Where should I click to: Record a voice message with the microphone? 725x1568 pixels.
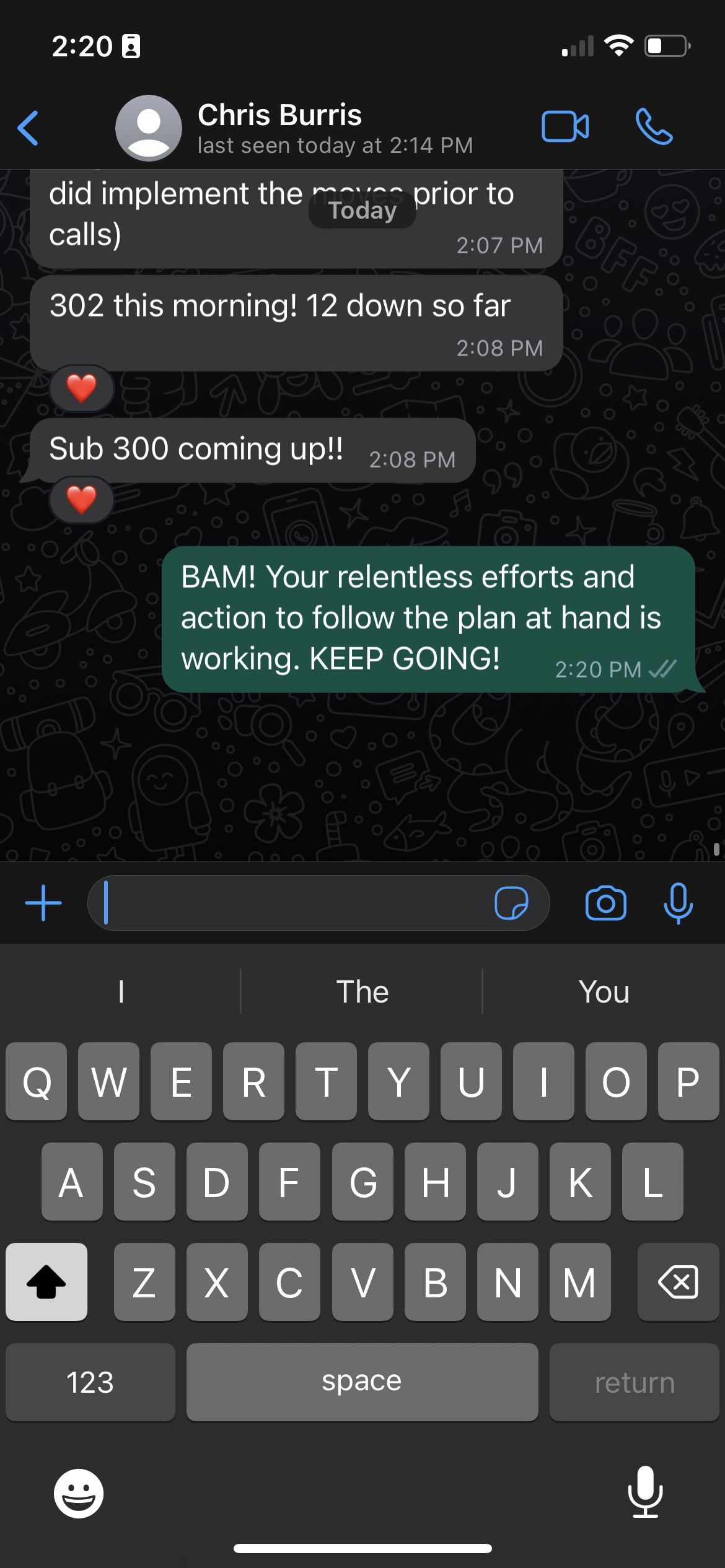coord(678,903)
